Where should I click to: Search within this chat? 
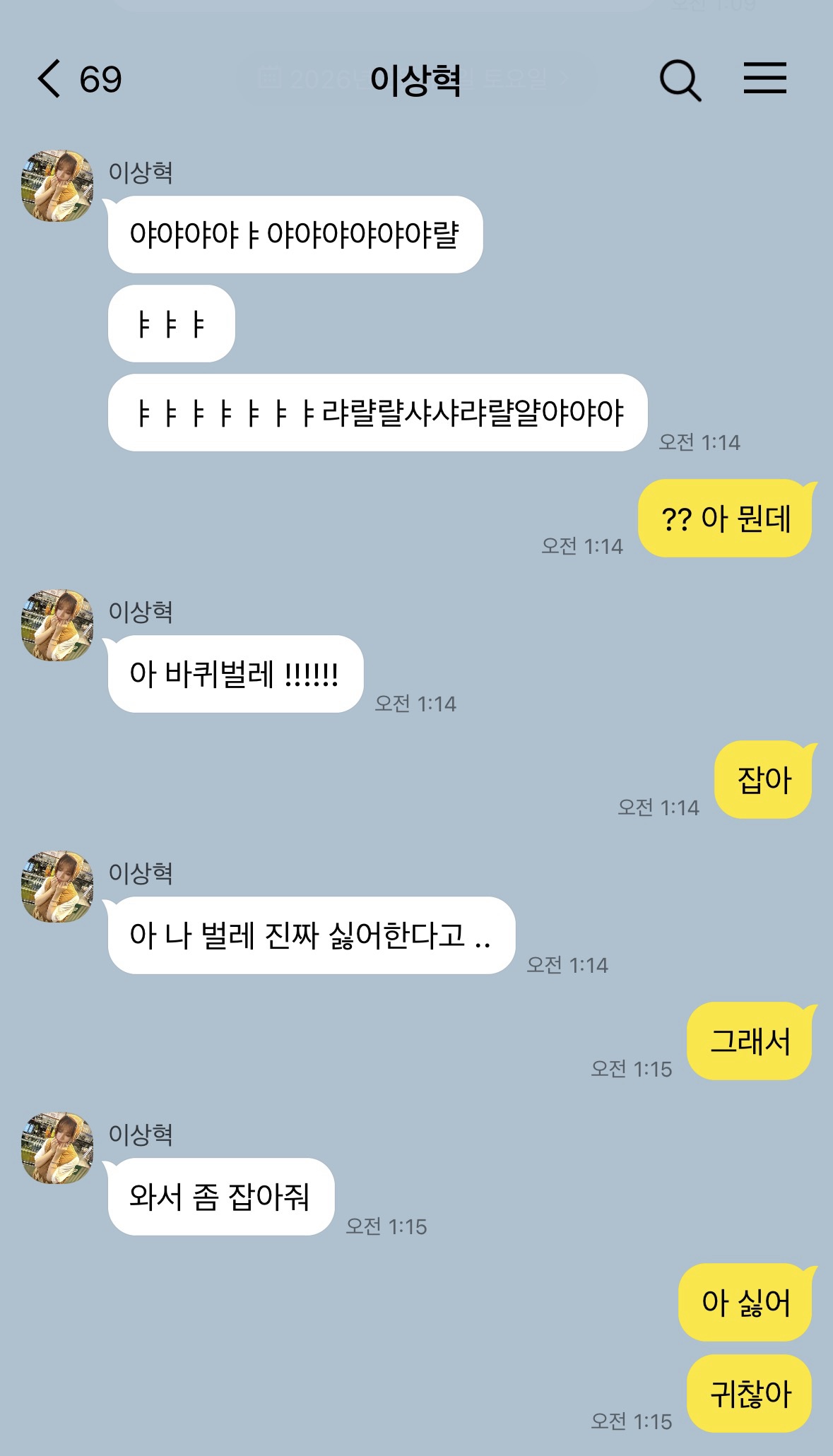(680, 80)
